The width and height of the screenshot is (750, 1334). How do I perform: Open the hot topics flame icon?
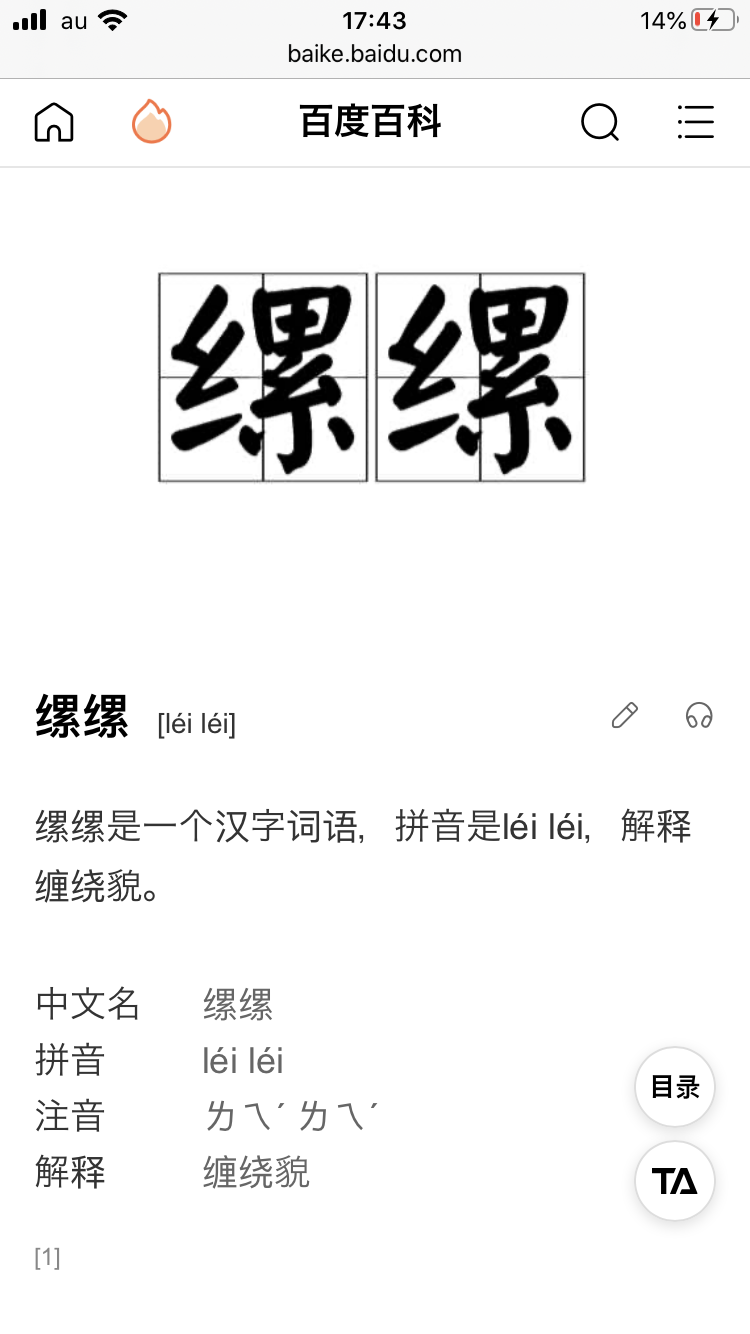tap(152, 122)
